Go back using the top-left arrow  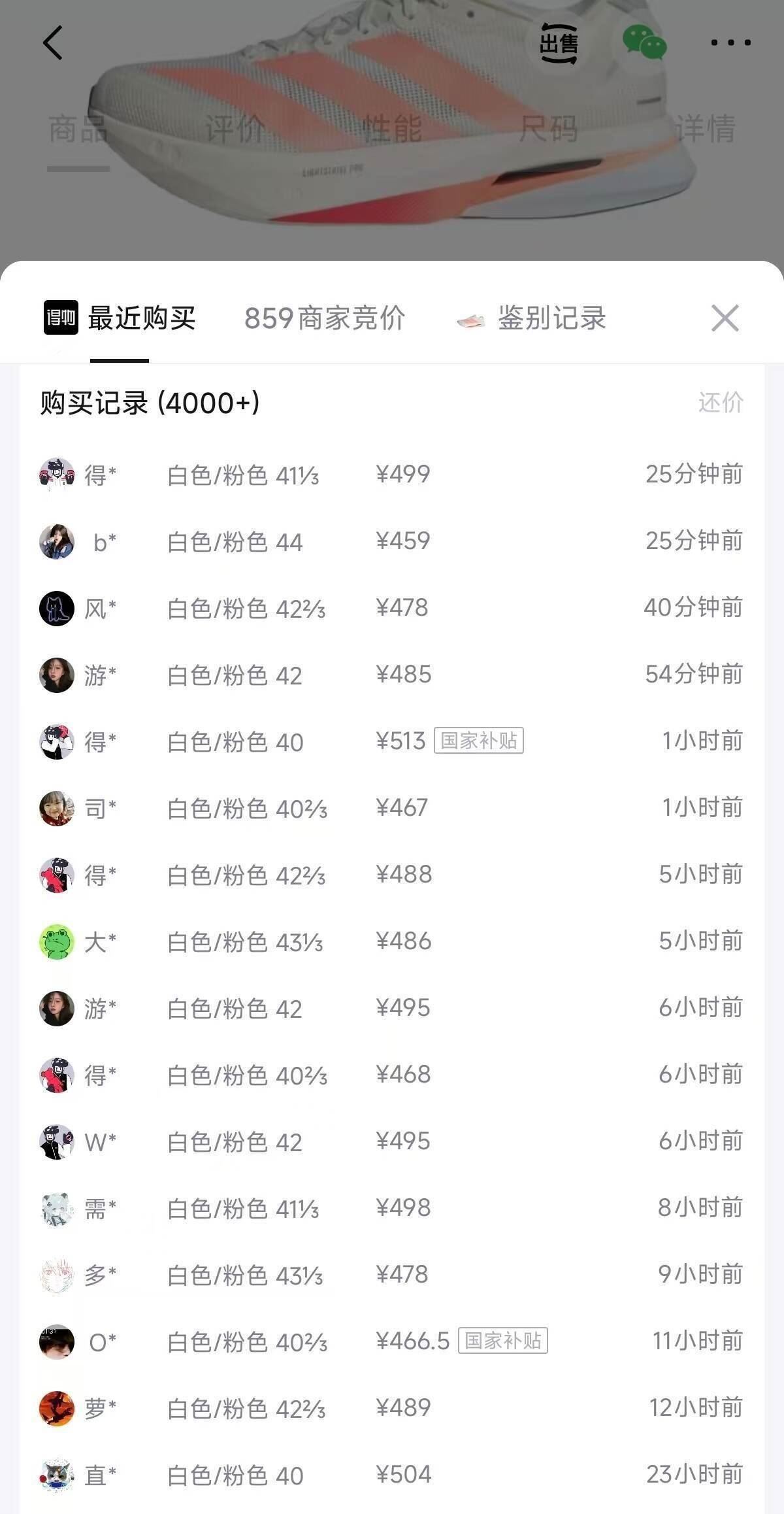point(53,43)
